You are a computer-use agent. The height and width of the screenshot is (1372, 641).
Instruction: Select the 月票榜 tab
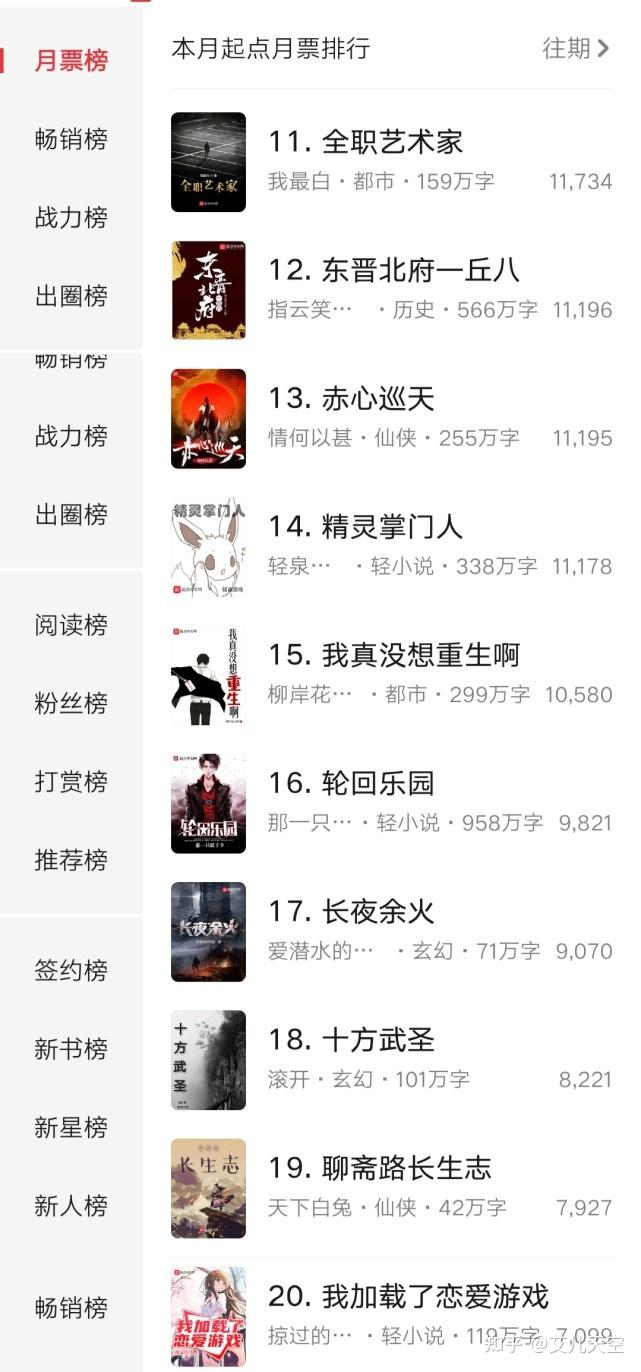[71, 60]
